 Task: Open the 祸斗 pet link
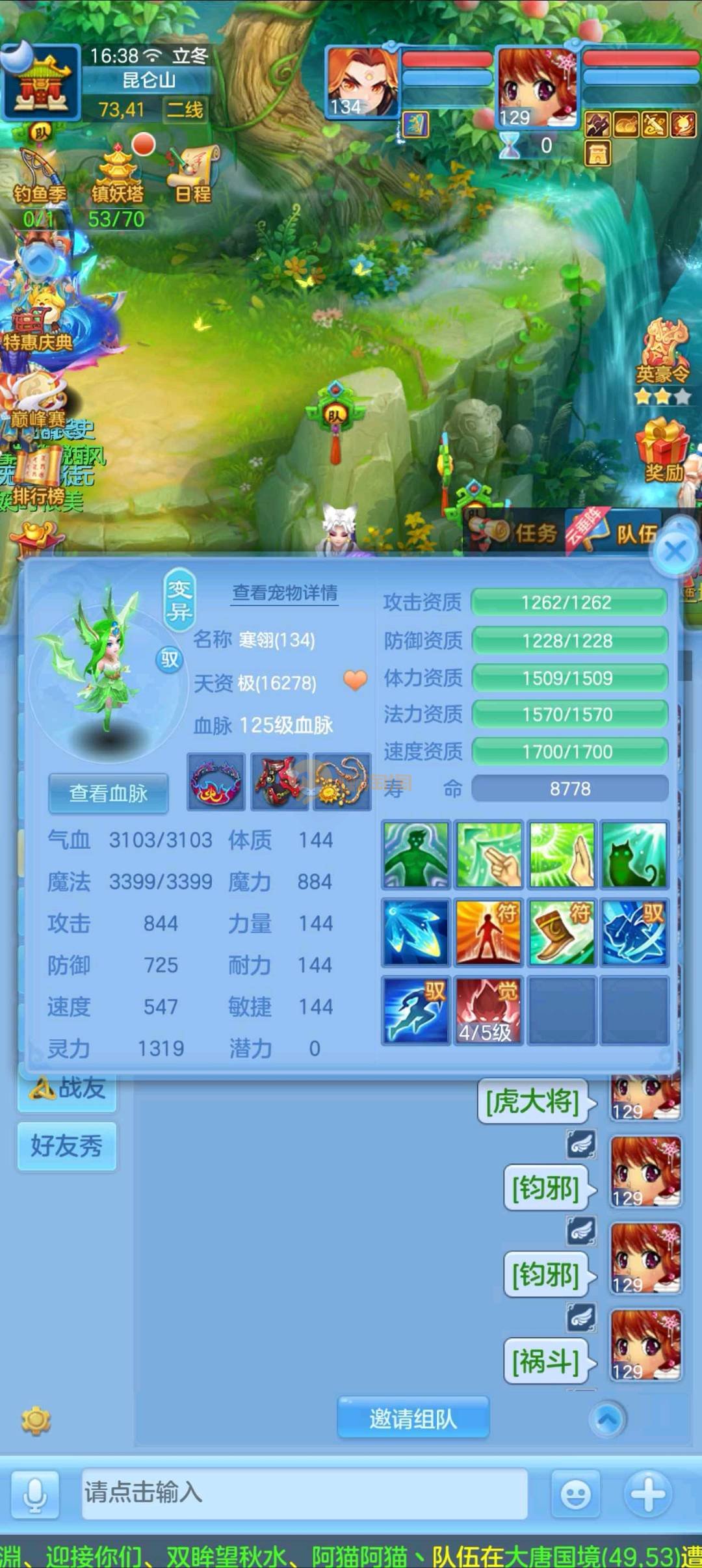[x=545, y=1361]
